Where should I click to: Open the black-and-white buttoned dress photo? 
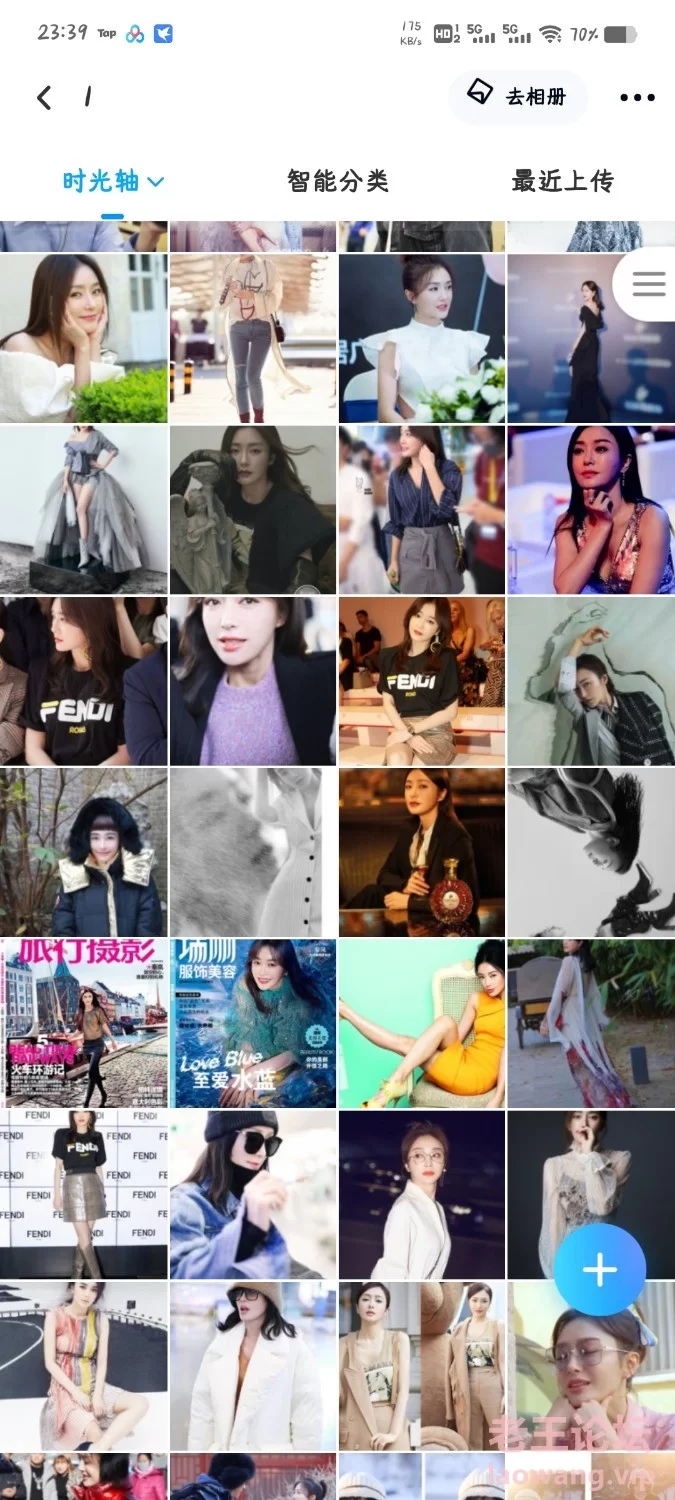click(x=253, y=852)
